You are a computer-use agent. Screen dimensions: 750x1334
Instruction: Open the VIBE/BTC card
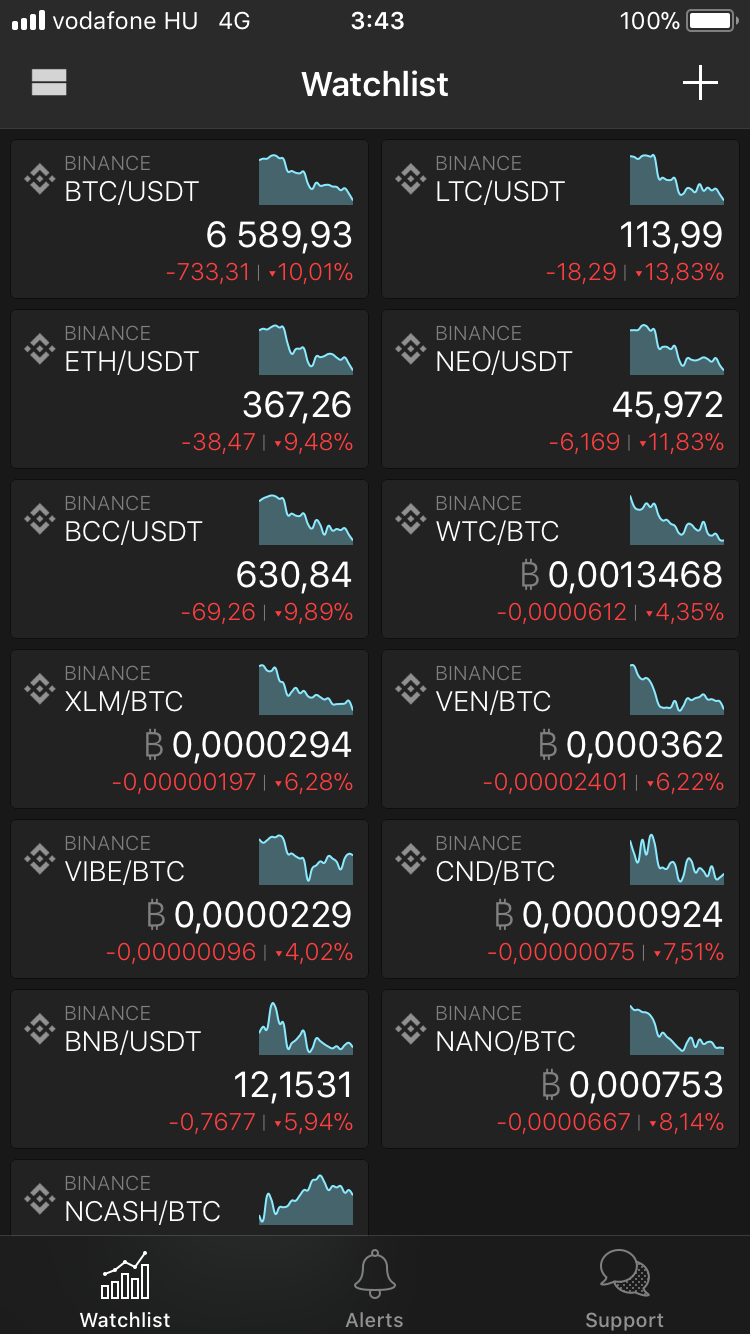click(x=189, y=899)
